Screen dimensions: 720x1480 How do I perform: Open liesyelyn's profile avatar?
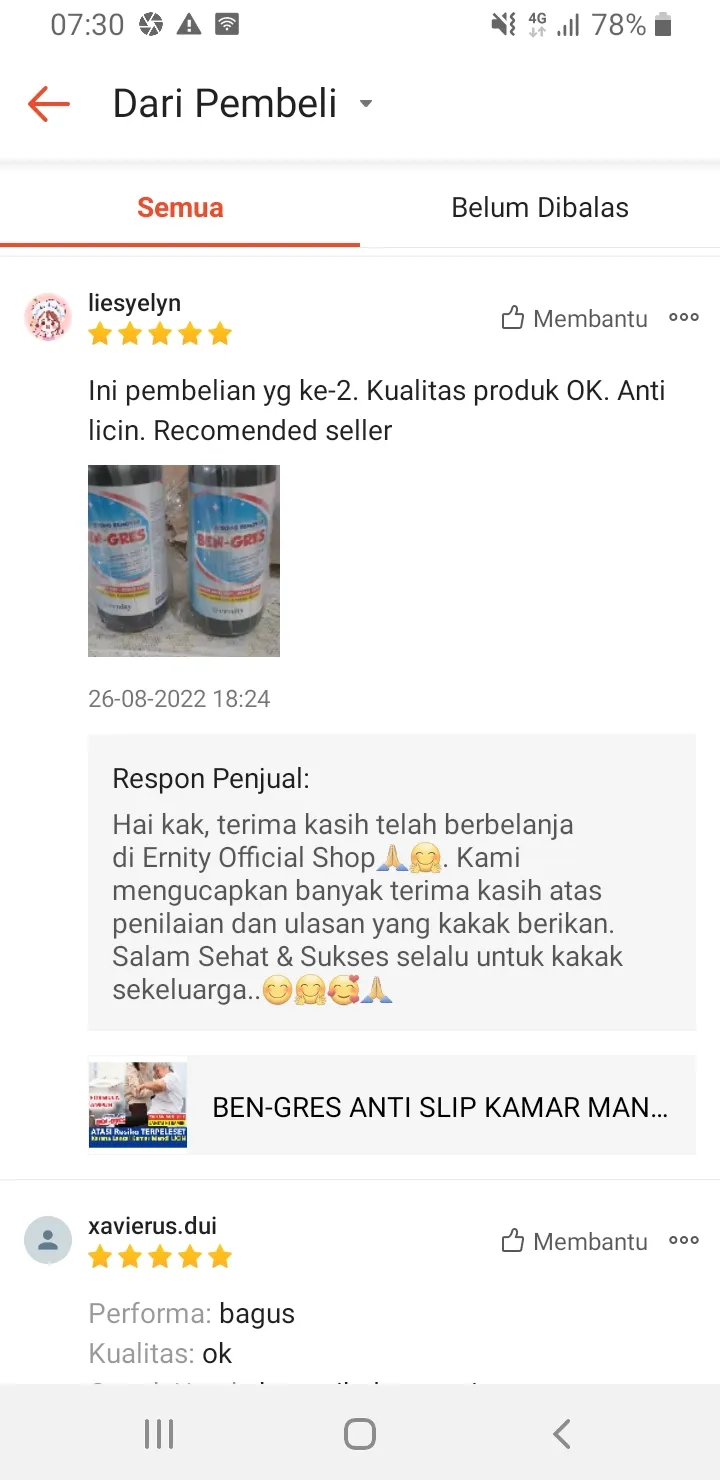[48, 318]
